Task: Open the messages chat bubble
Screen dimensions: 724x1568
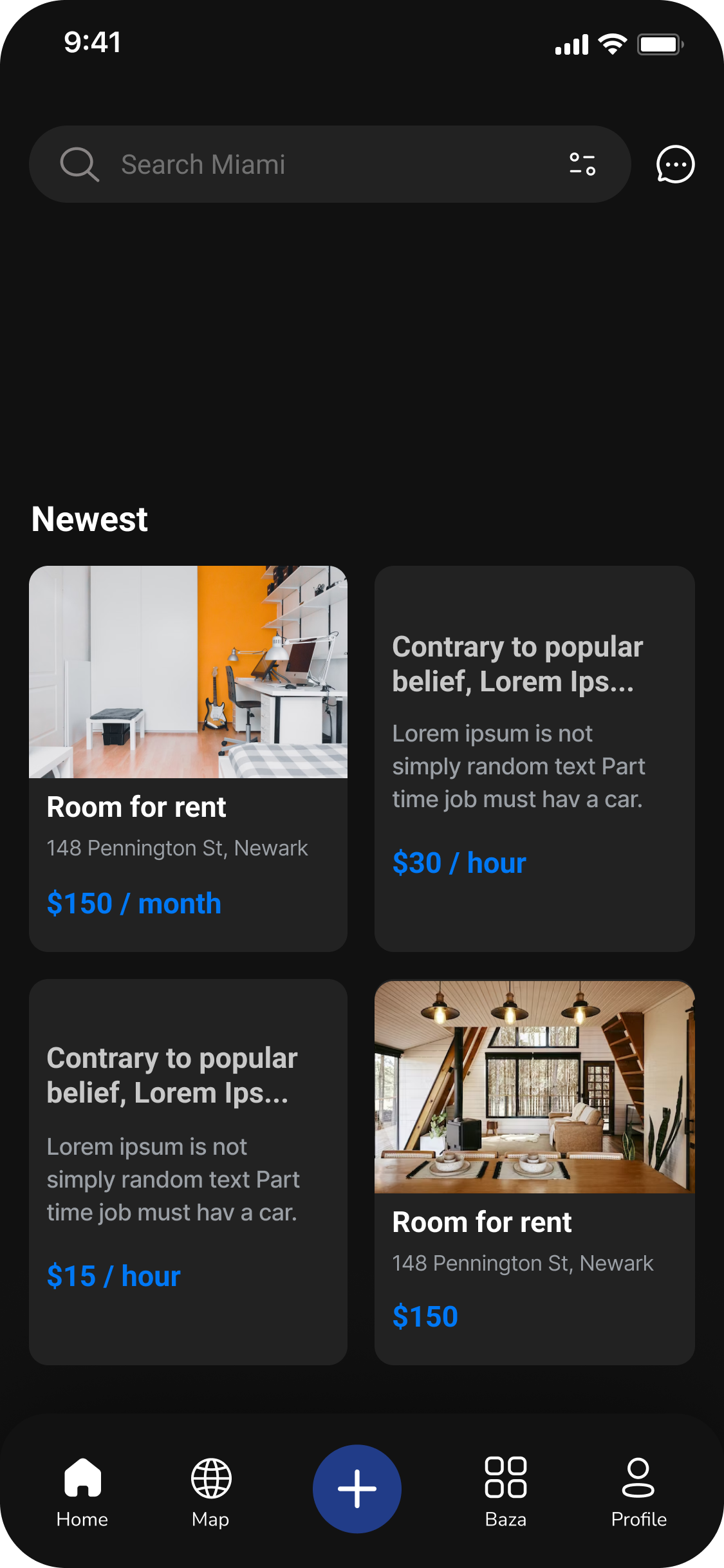Action: pyautogui.click(x=675, y=165)
